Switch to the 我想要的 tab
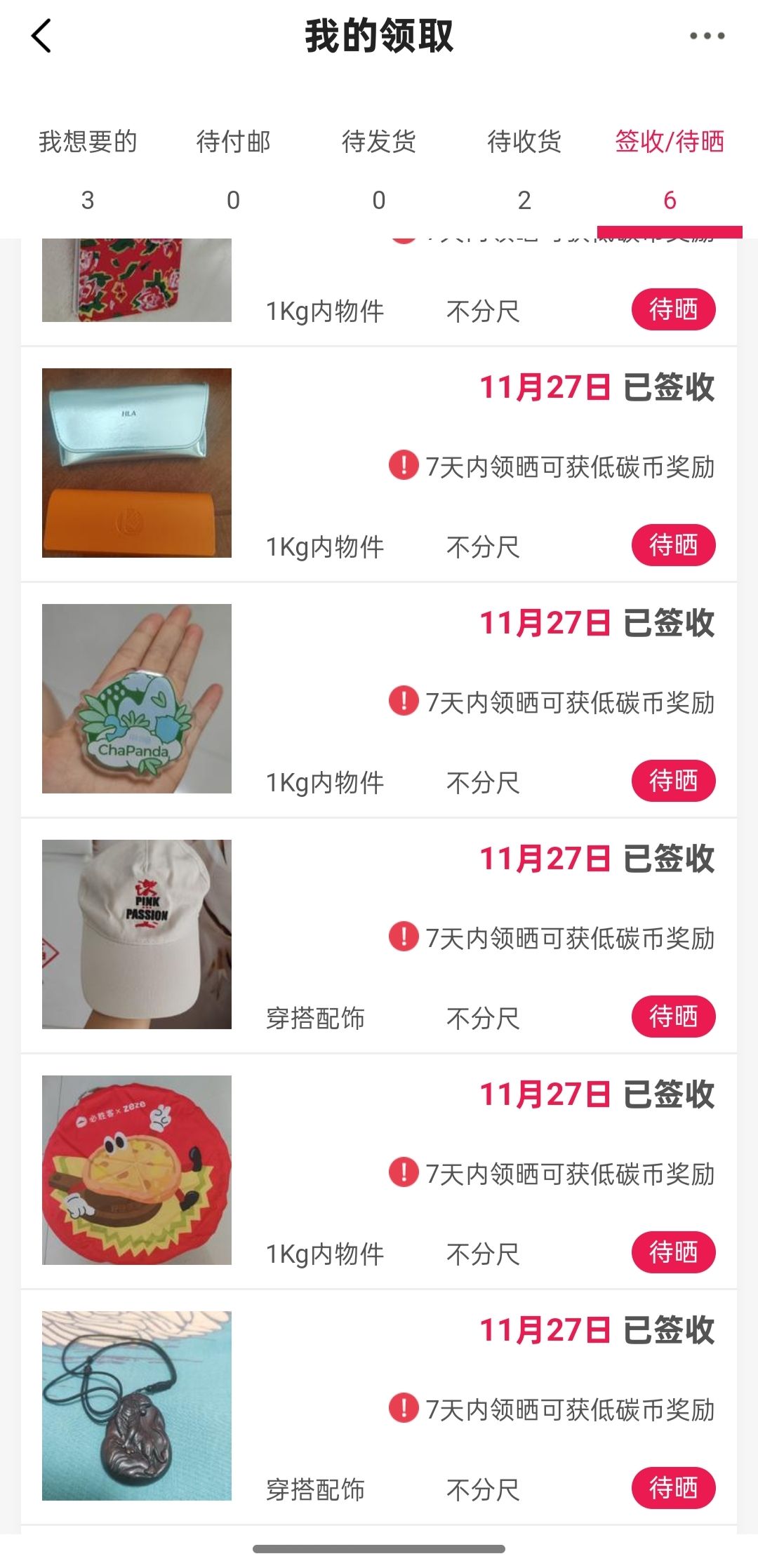The image size is (758, 1568). tap(88, 168)
